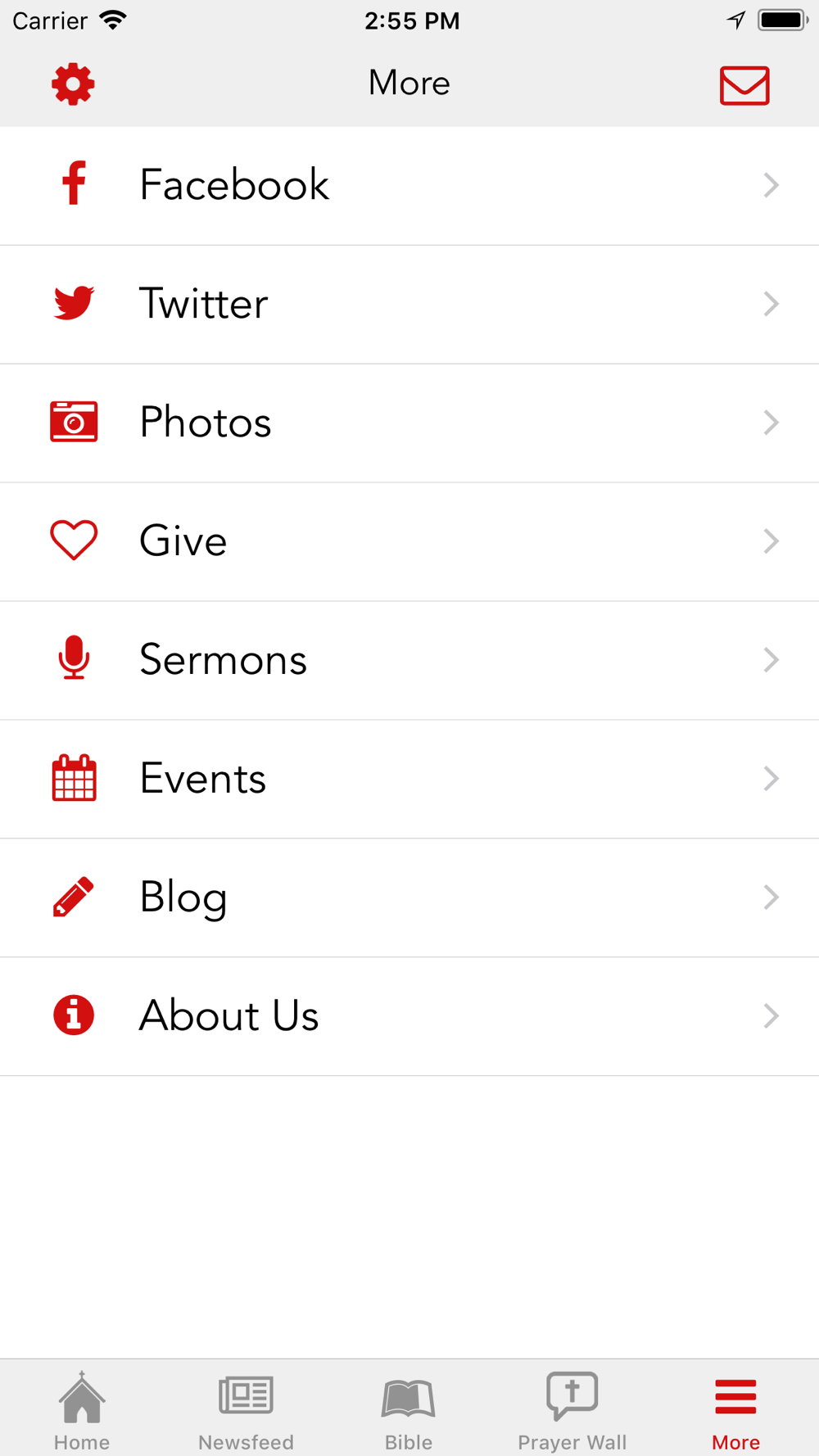View the Events list
The width and height of the screenshot is (819, 1456).
click(x=409, y=780)
